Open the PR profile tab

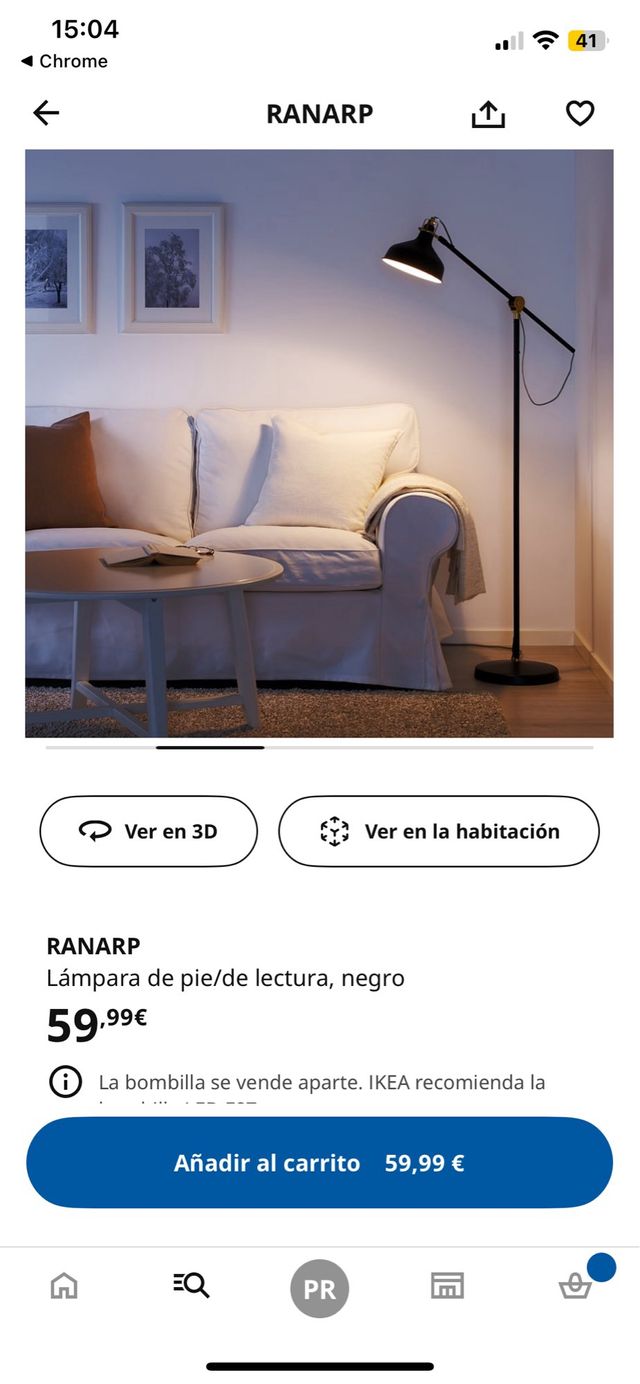click(319, 1288)
